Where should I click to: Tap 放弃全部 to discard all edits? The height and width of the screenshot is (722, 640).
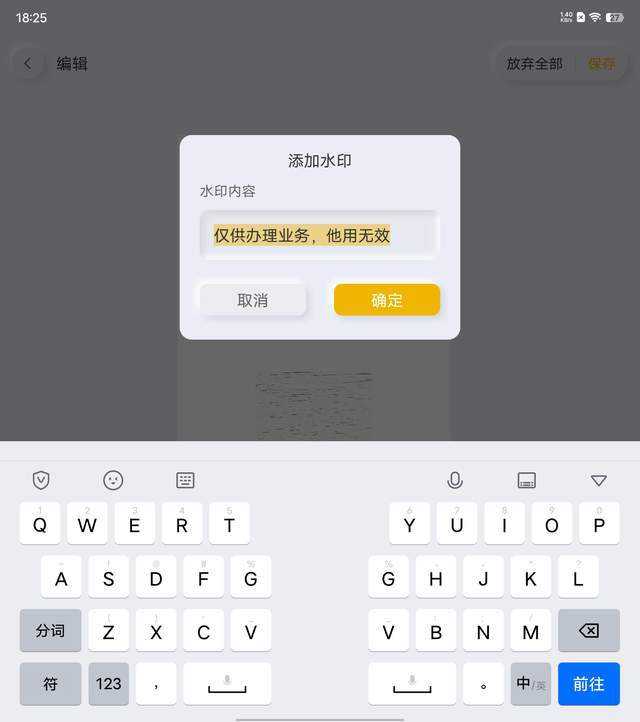534,63
